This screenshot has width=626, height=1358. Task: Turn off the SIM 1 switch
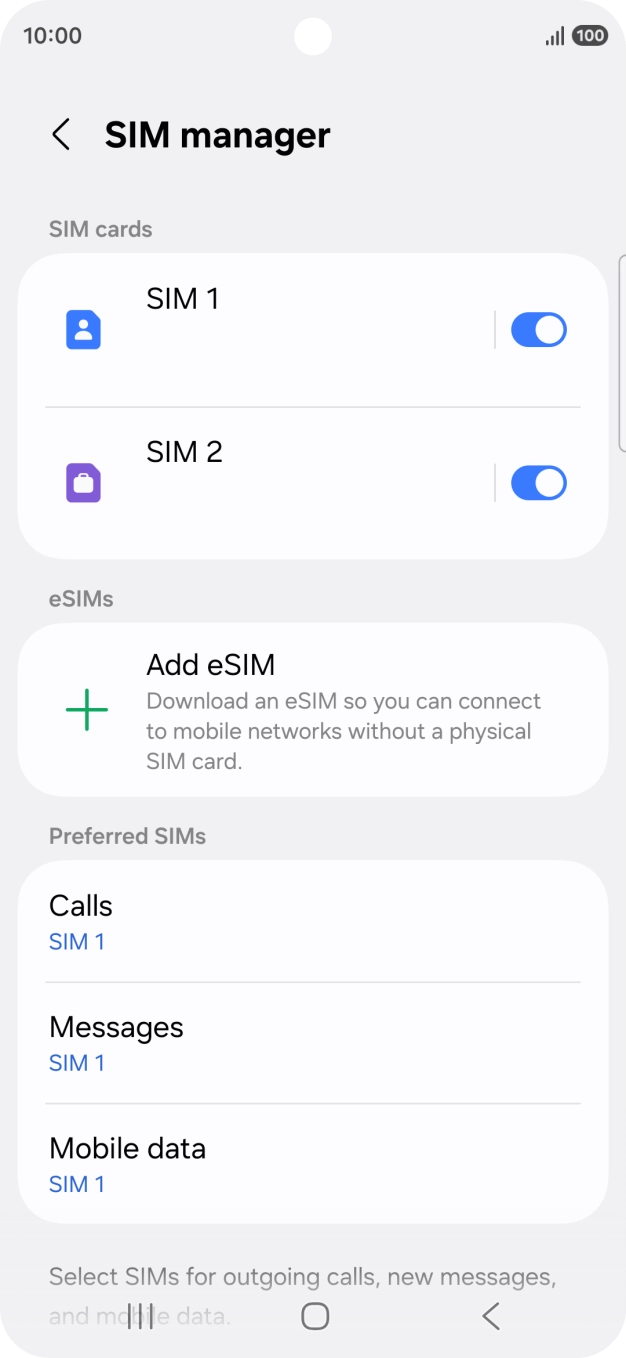538,329
